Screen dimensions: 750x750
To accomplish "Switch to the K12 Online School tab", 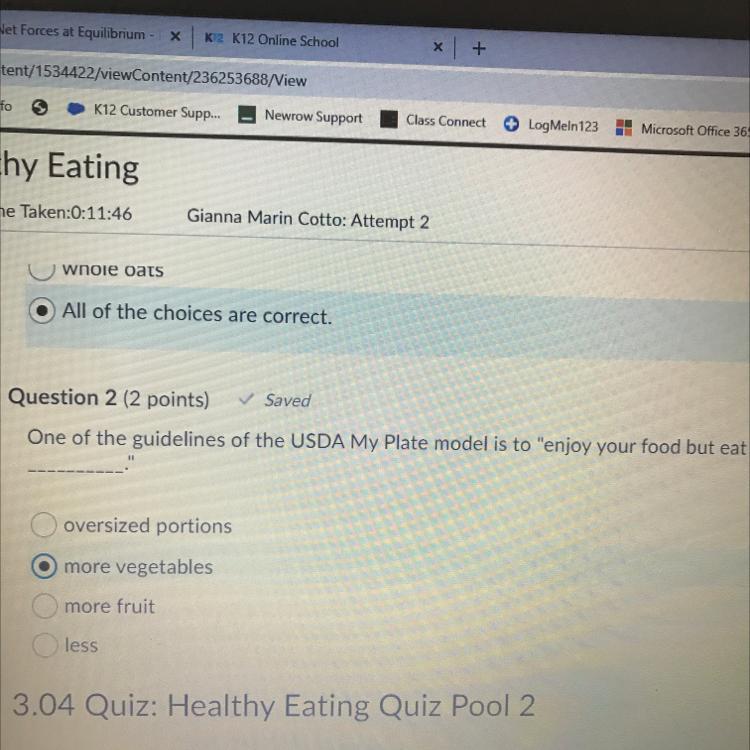I will coord(285,42).
